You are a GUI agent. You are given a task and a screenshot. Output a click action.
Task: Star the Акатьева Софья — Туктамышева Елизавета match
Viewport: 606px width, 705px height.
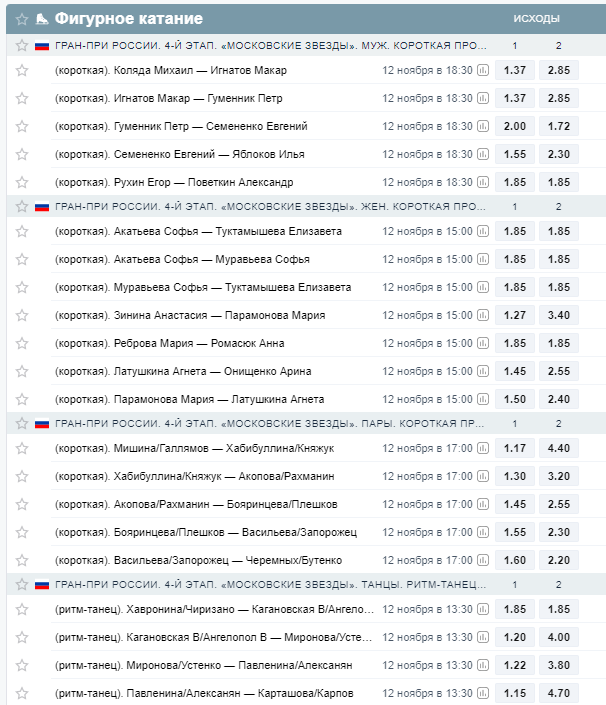[21, 231]
